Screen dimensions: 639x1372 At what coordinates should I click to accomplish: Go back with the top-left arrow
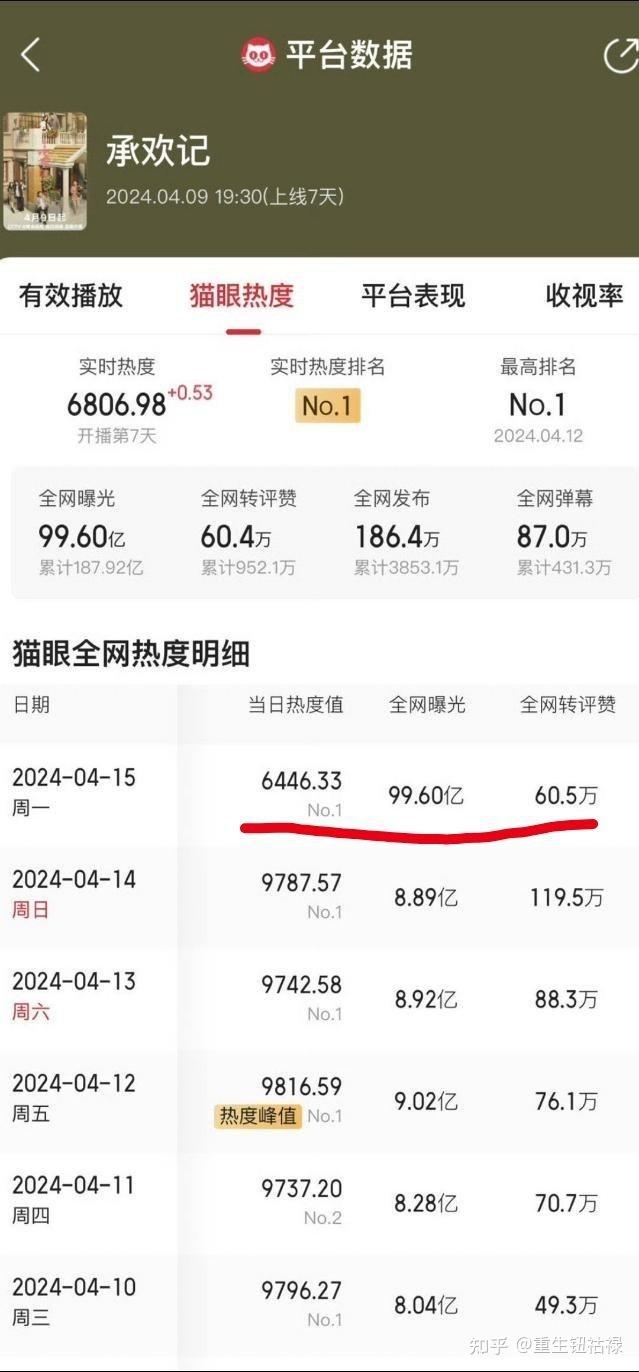click(31, 55)
